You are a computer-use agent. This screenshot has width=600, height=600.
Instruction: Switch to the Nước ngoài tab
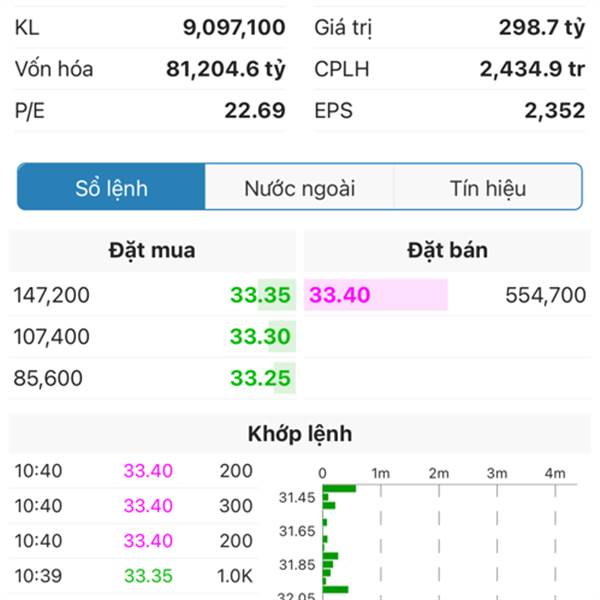coord(299,188)
